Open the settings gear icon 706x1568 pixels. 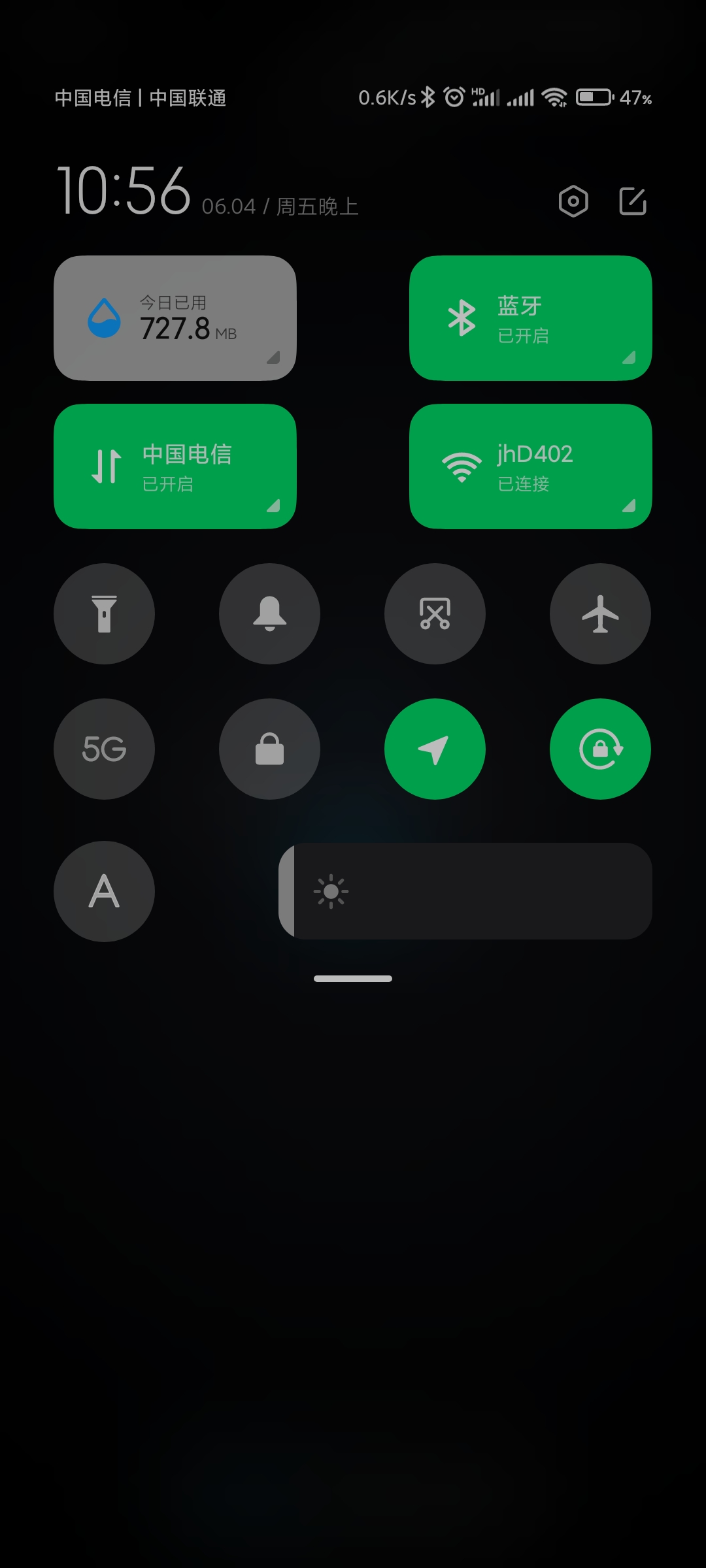[x=573, y=201]
